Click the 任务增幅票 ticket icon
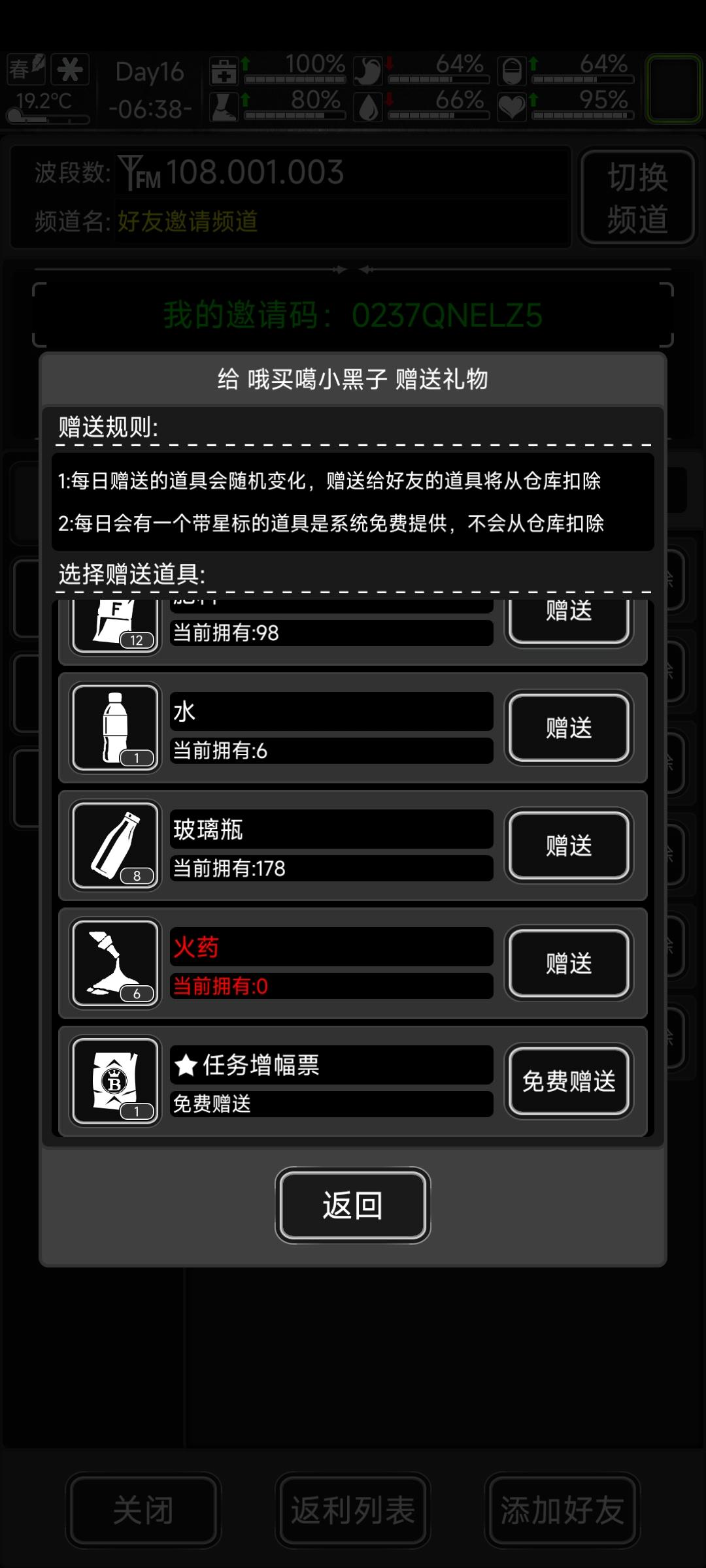The height and width of the screenshot is (1568, 706). 114,1080
